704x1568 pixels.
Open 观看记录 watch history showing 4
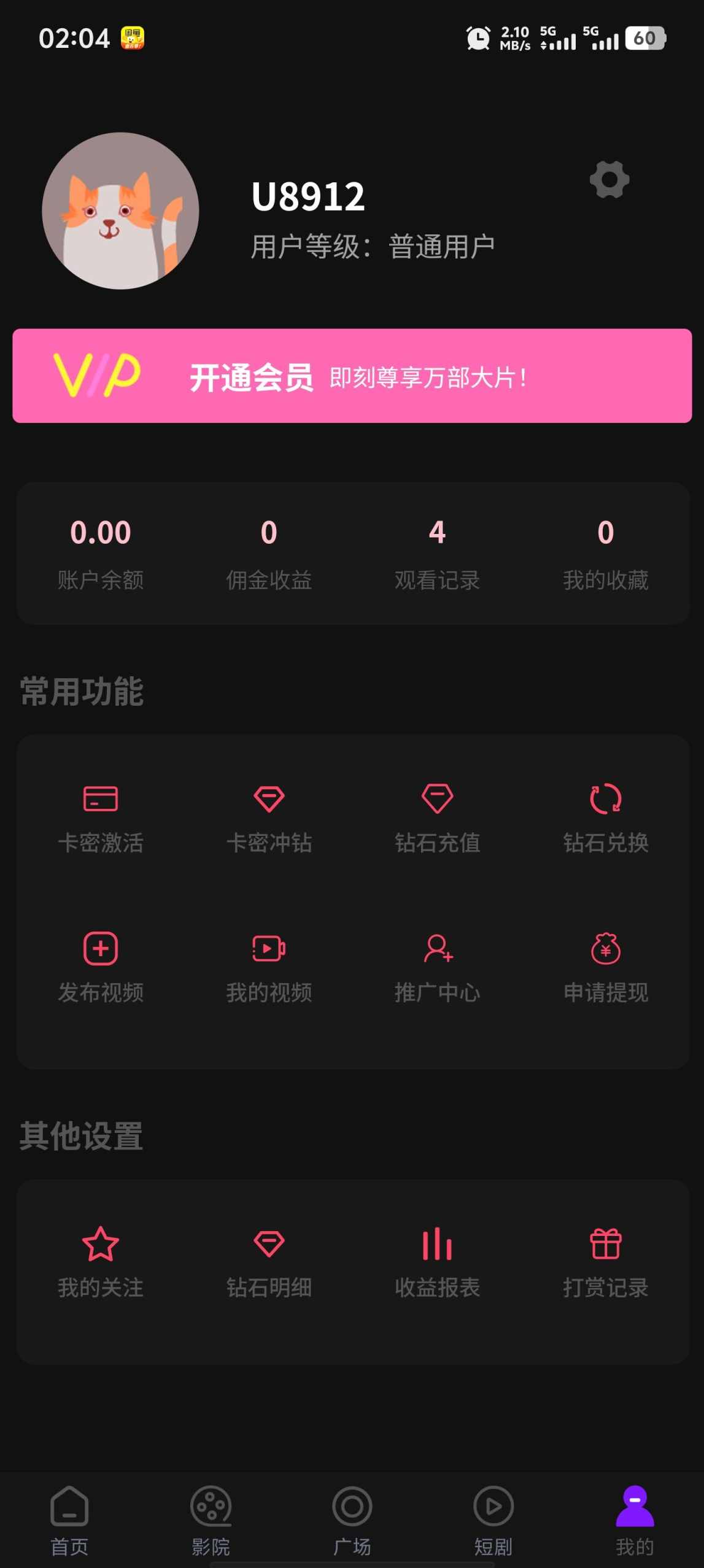point(436,549)
